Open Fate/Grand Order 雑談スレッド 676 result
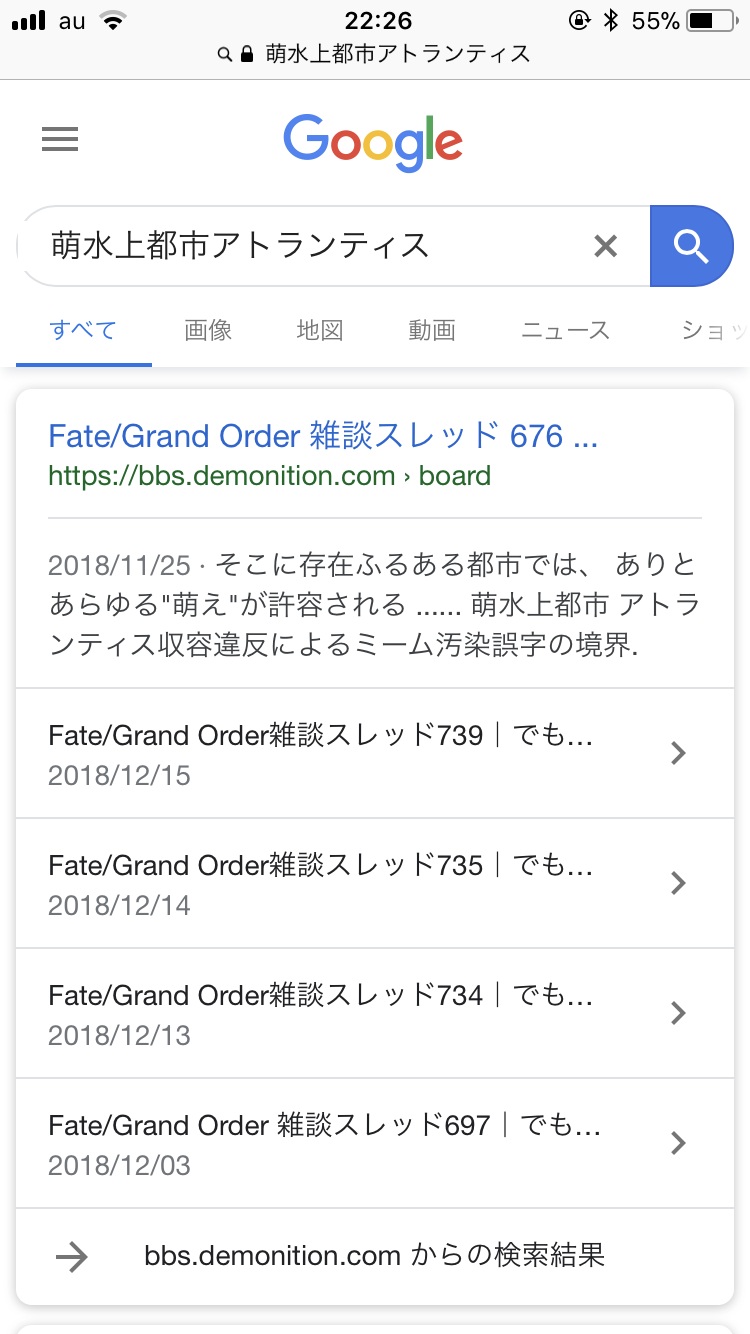This screenshot has width=750, height=1334. [x=322, y=437]
